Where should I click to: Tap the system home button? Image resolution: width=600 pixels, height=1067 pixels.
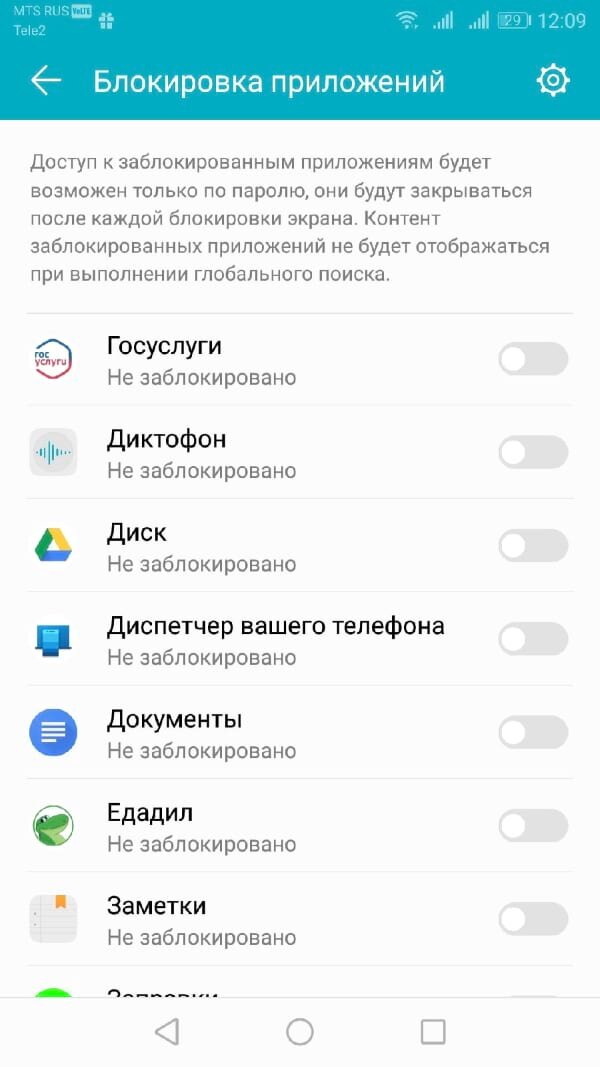point(300,1032)
